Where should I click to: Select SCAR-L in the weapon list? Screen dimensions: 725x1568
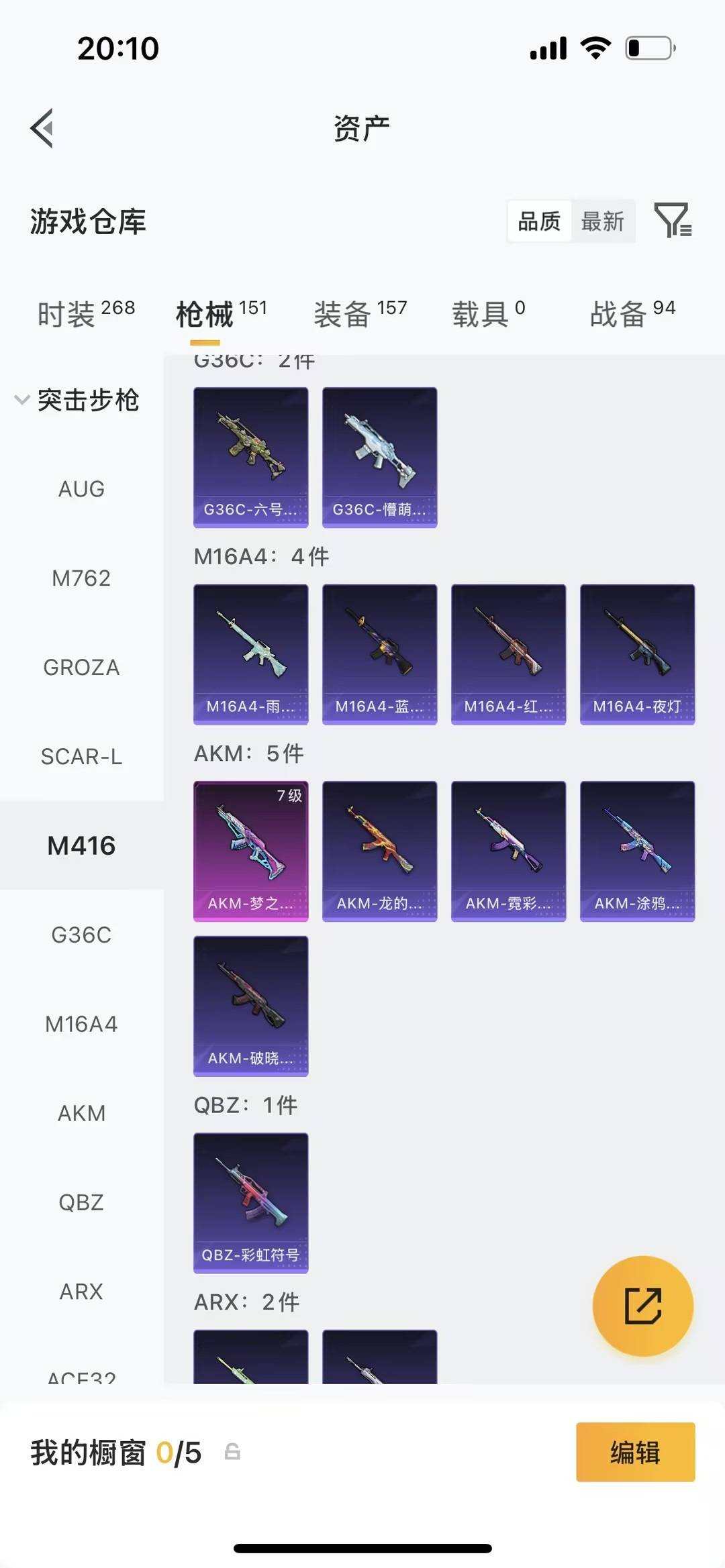(x=81, y=757)
